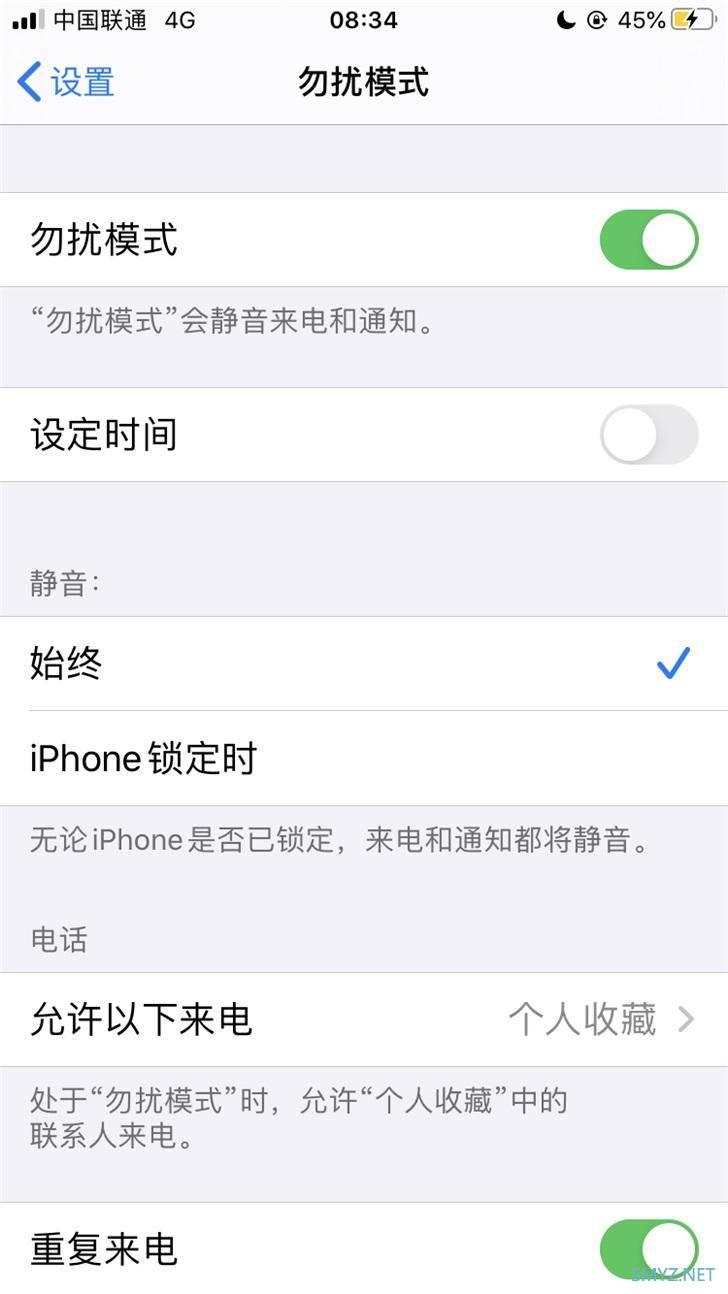Choose iPhone 锁定时 silence option
Viewport: 728px width, 1294px height.
pyautogui.click(x=363, y=758)
